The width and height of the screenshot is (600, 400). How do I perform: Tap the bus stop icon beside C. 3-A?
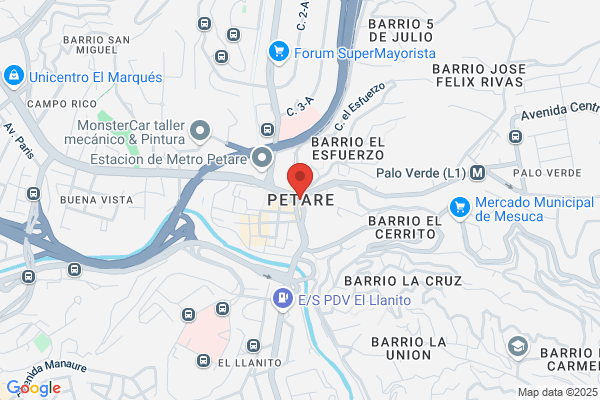coord(267,129)
